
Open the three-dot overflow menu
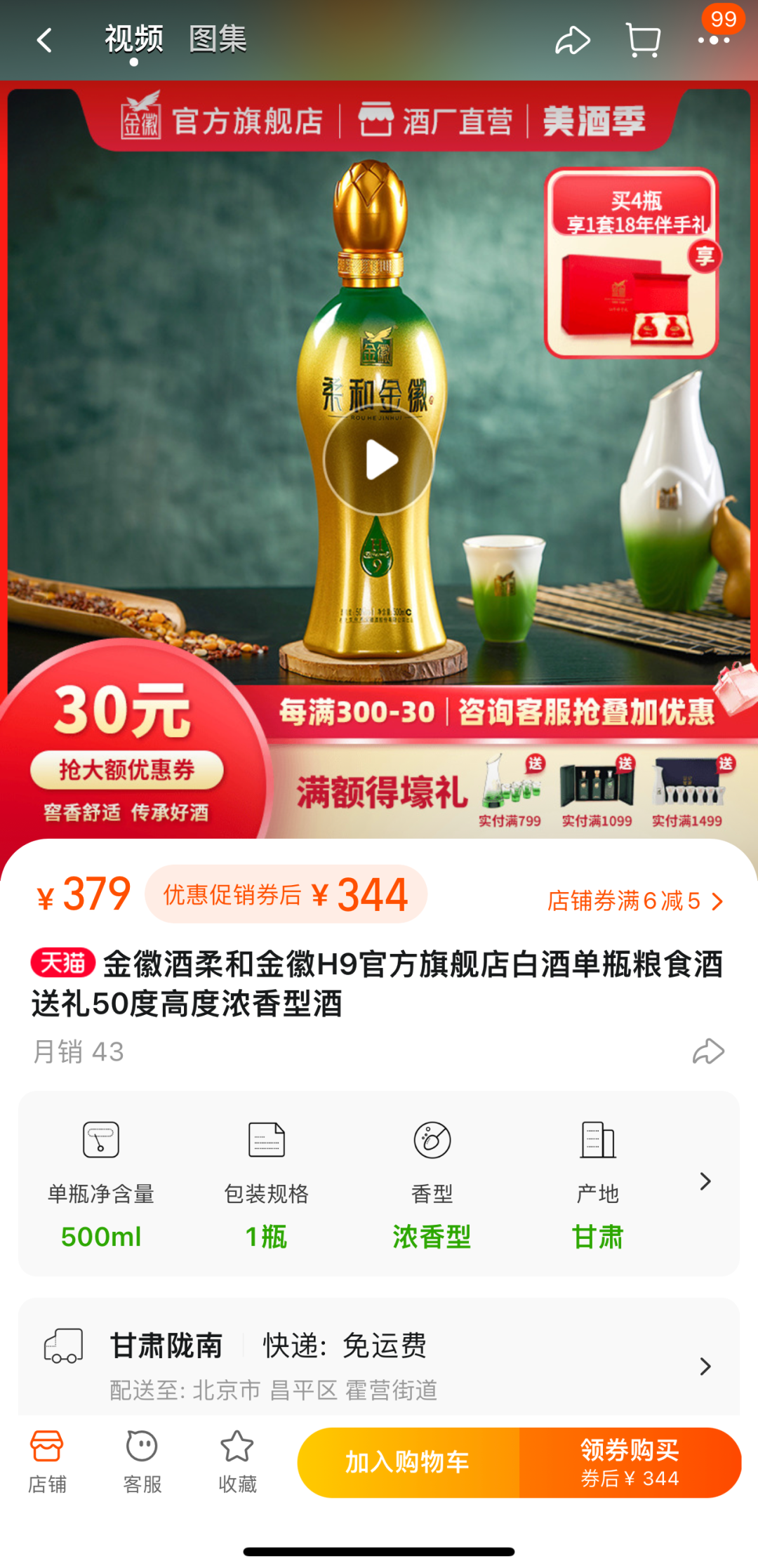point(713,41)
